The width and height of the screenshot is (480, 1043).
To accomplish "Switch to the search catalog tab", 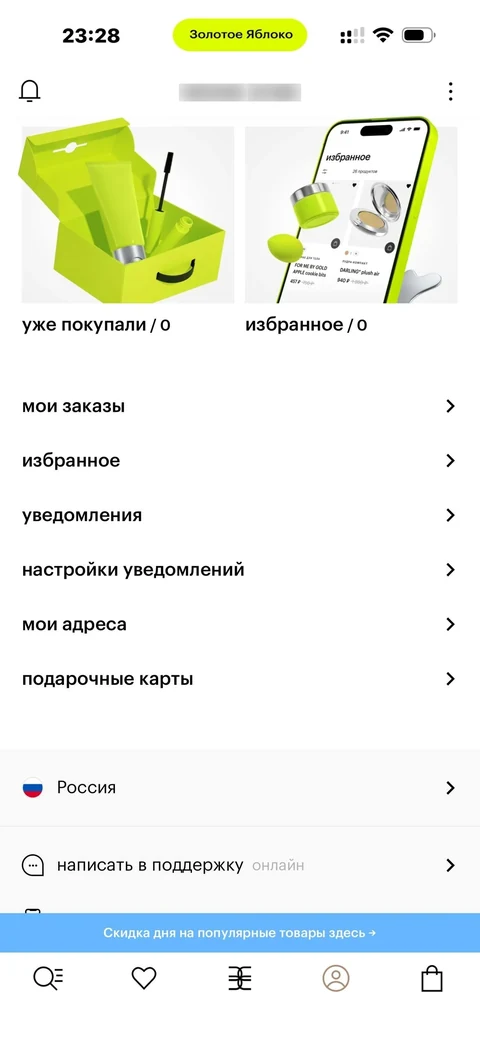I will [49, 978].
